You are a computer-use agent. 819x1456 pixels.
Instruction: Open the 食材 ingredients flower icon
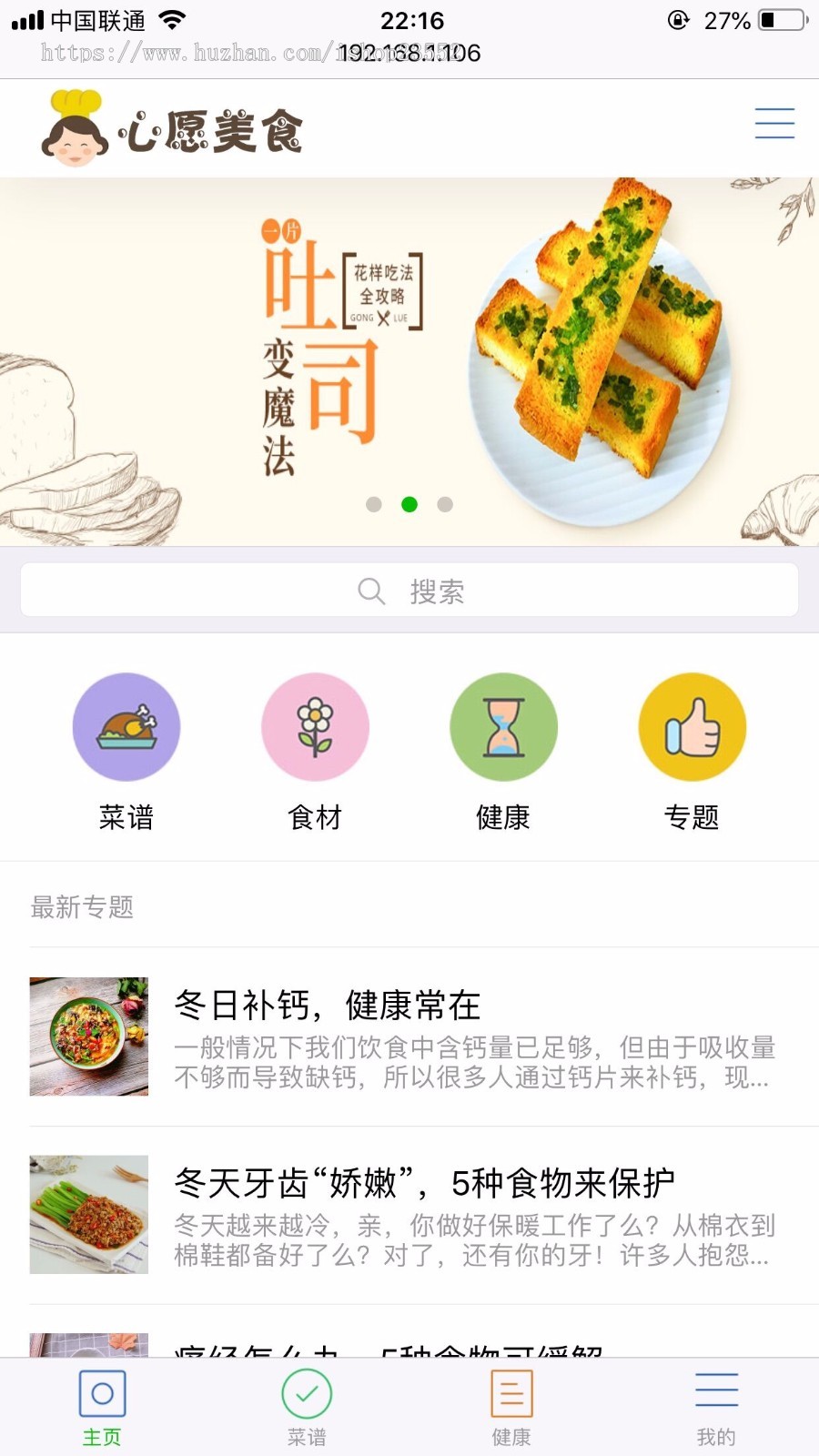[315, 726]
